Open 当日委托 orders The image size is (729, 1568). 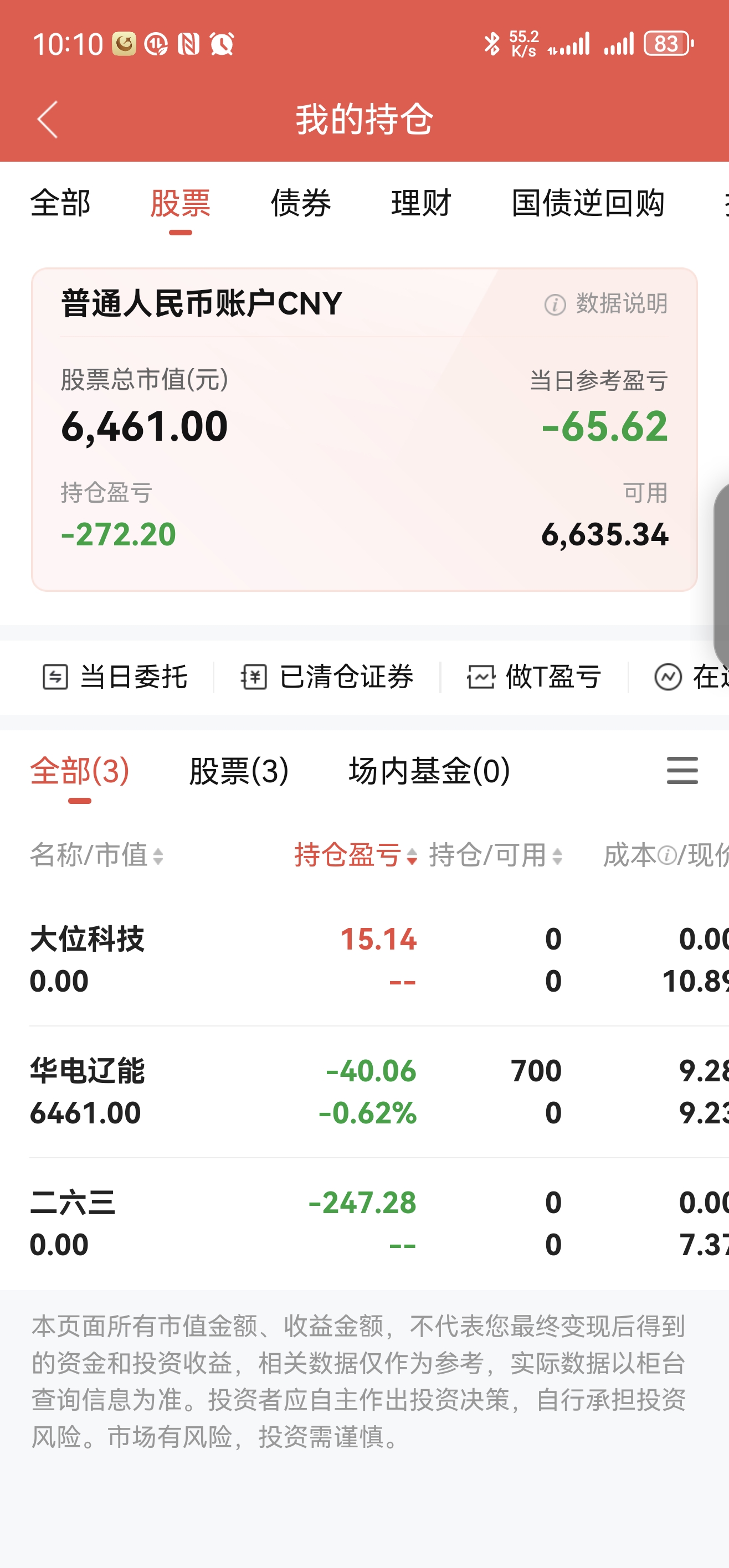click(x=115, y=677)
